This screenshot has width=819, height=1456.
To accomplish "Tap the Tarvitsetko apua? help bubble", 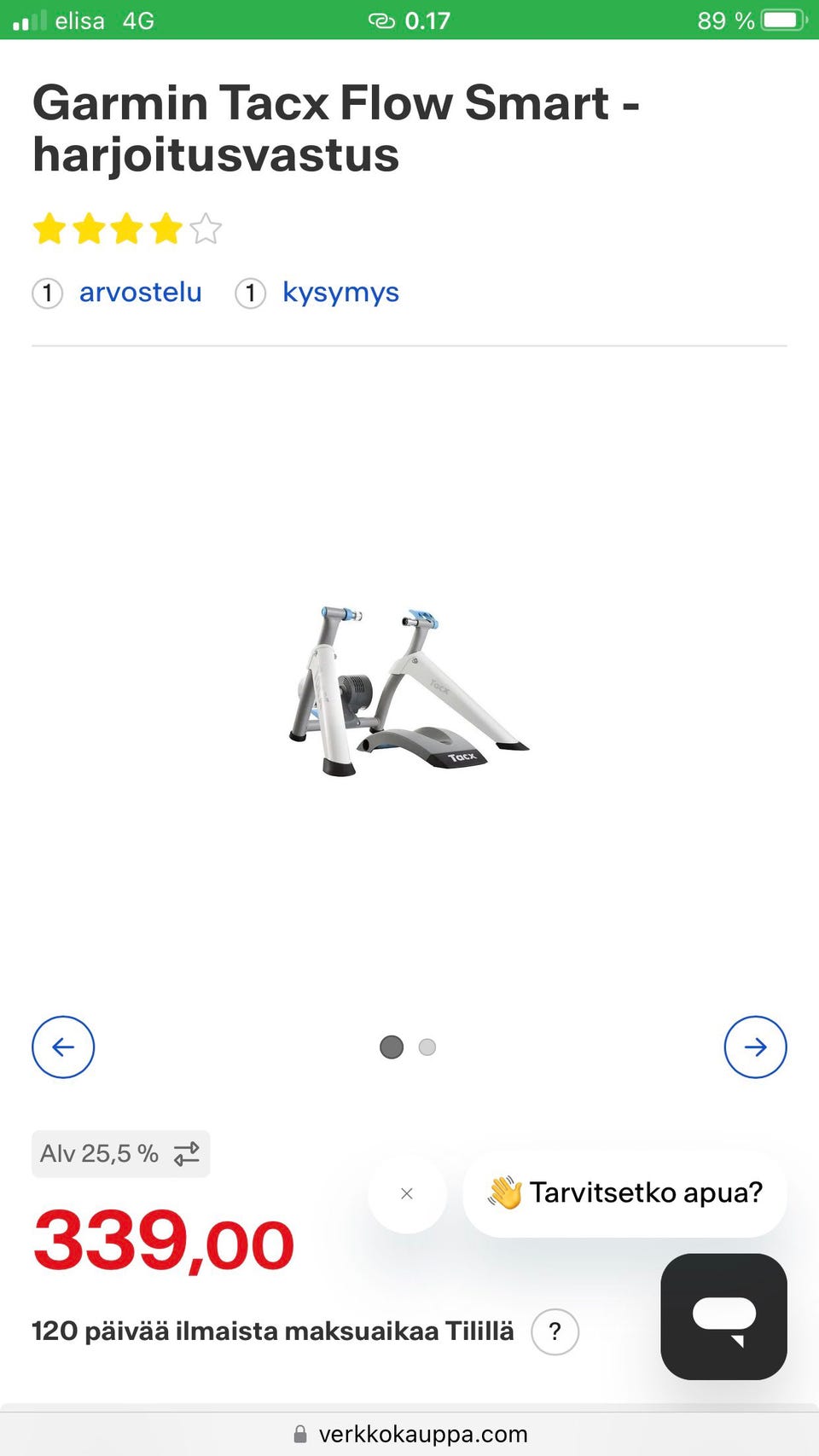I will 624,1192.
